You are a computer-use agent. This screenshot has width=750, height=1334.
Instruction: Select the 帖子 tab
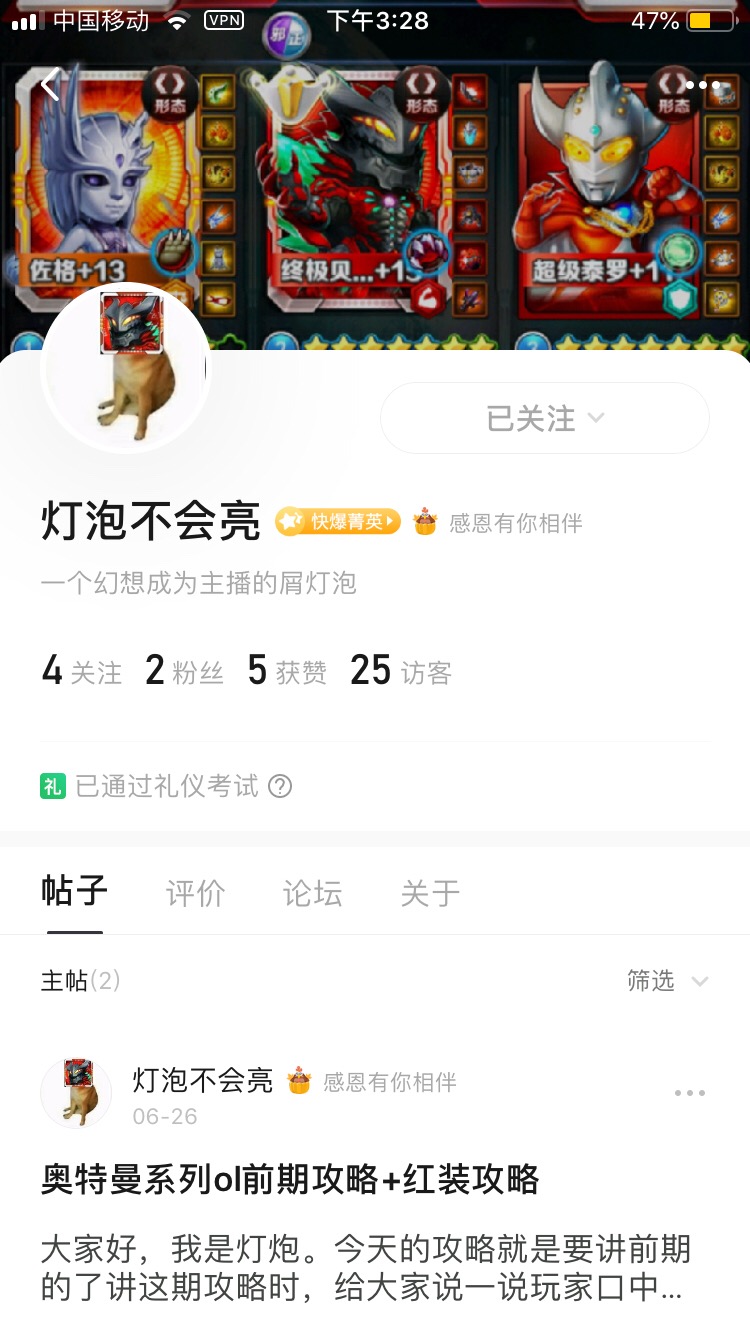74,891
